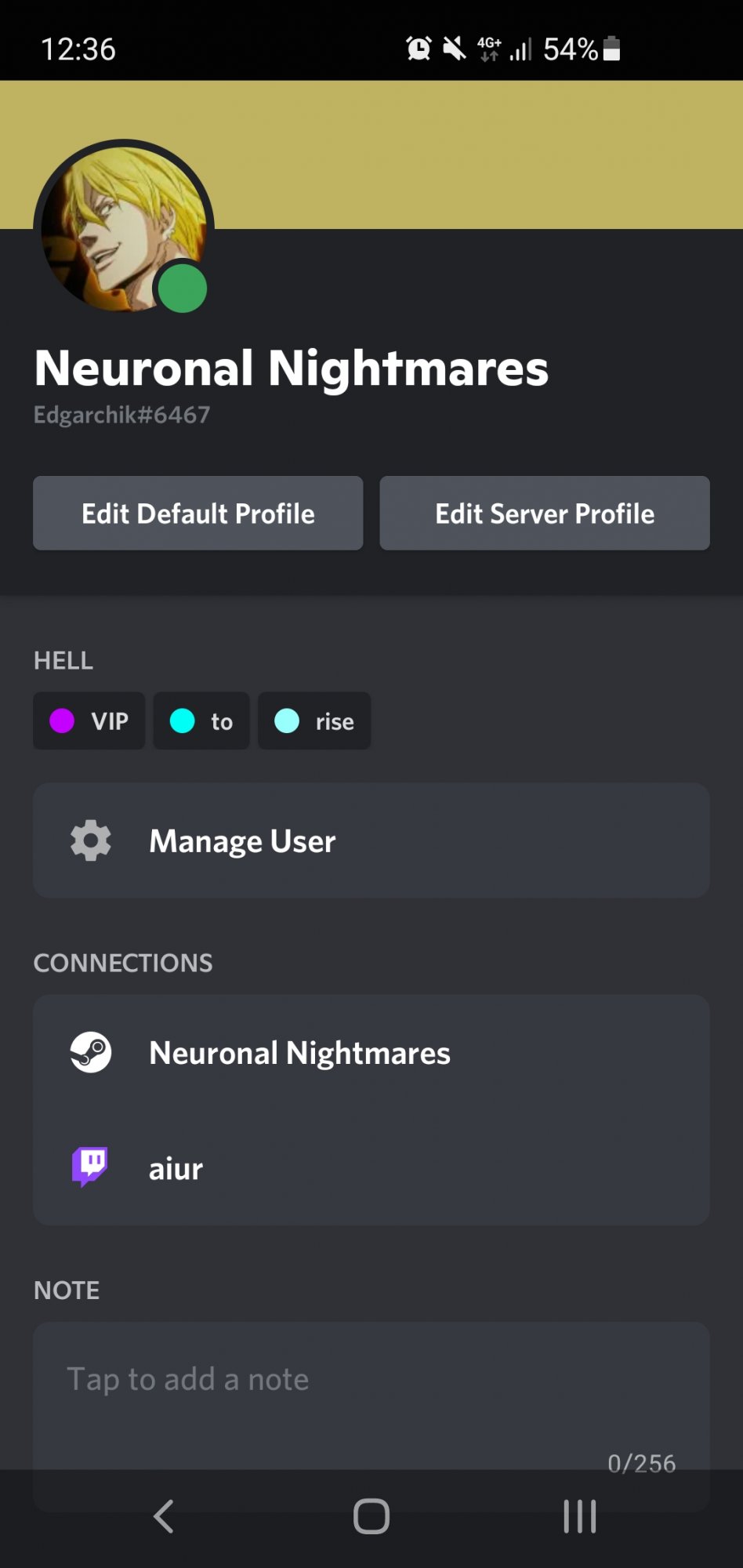The image size is (743, 1568).
Task: Tap the green online status indicator
Action: pyautogui.click(x=183, y=288)
